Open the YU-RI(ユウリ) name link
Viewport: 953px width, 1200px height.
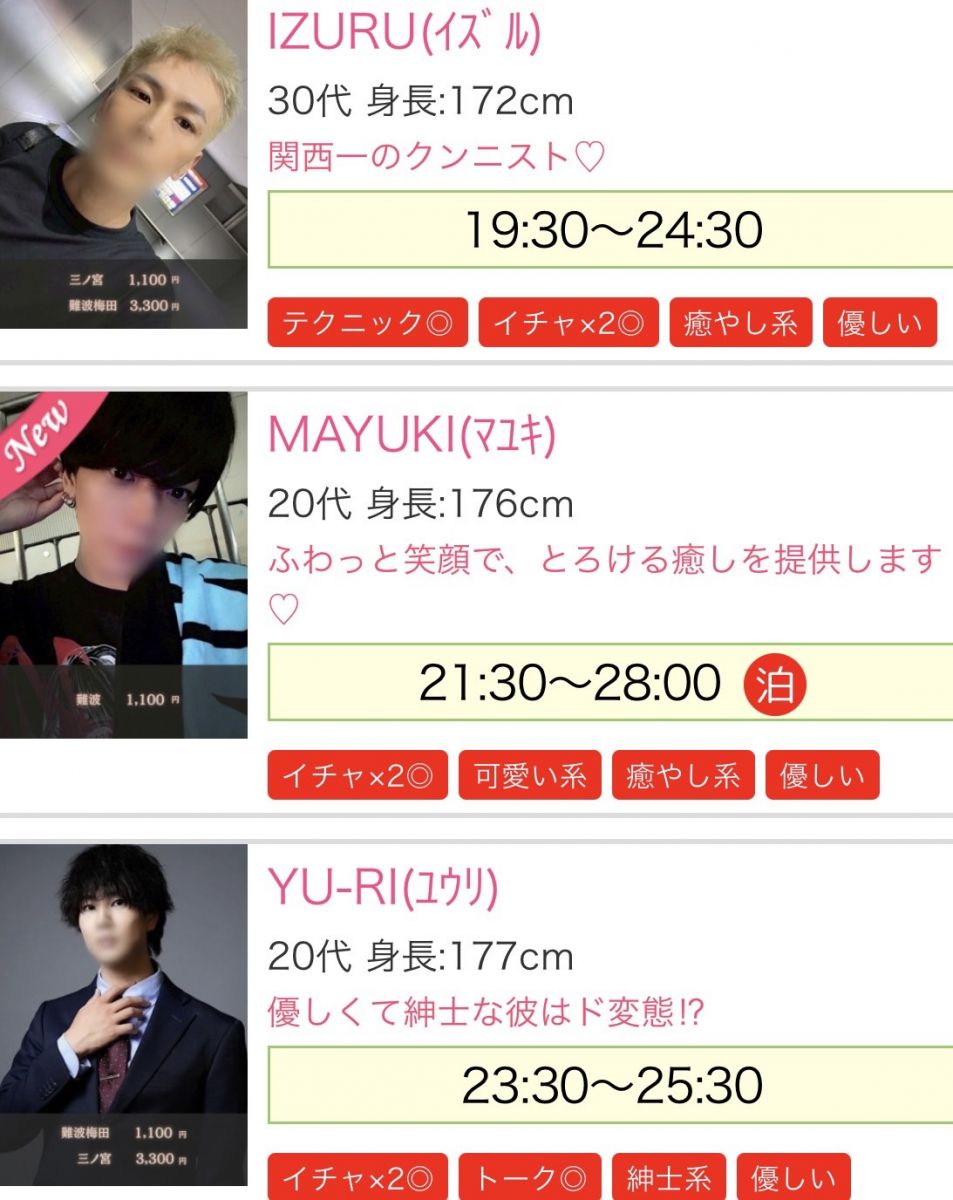coord(382,888)
